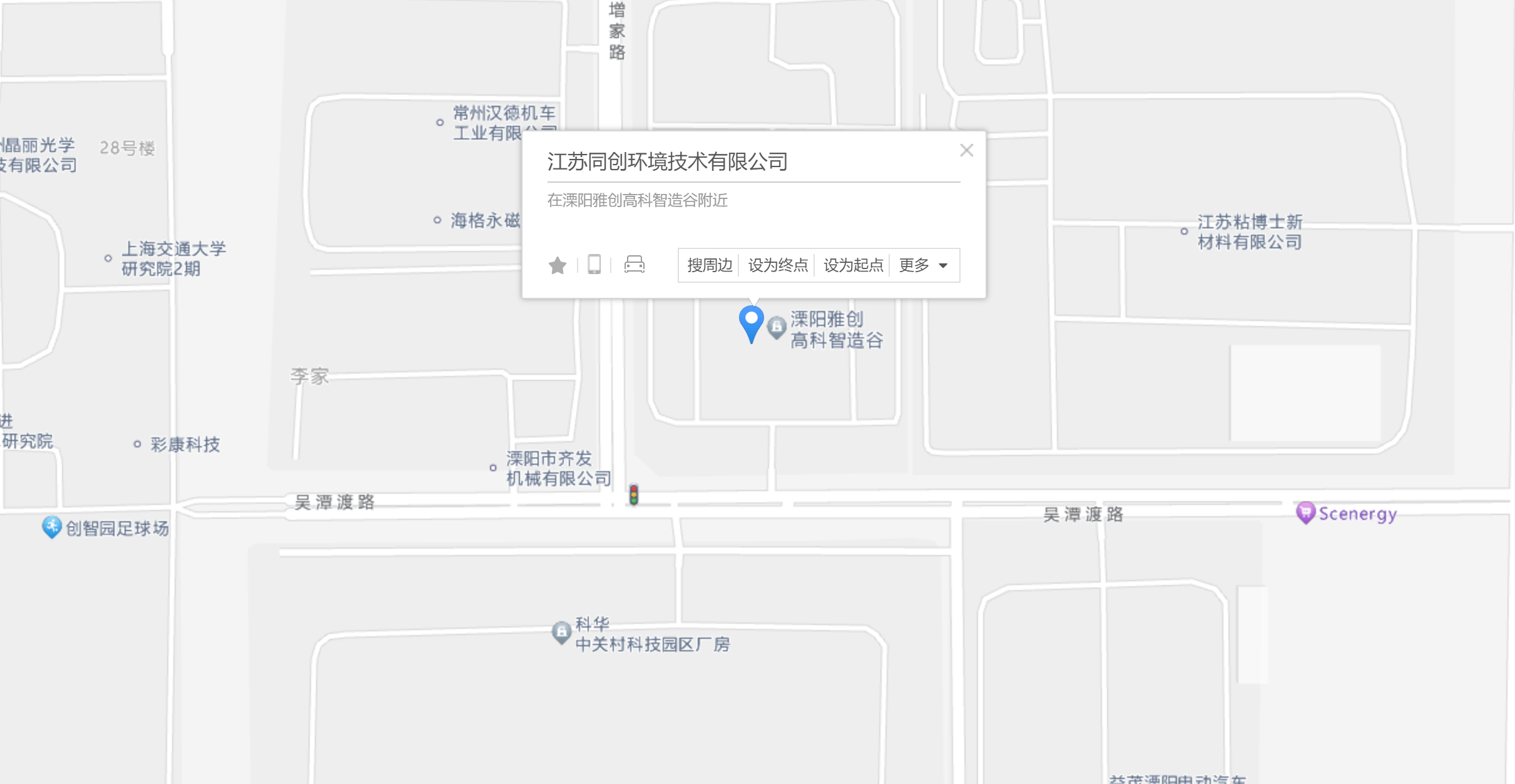The height and width of the screenshot is (784, 1515).
Task: Expand the 更多 dropdown
Action: coord(924,265)
